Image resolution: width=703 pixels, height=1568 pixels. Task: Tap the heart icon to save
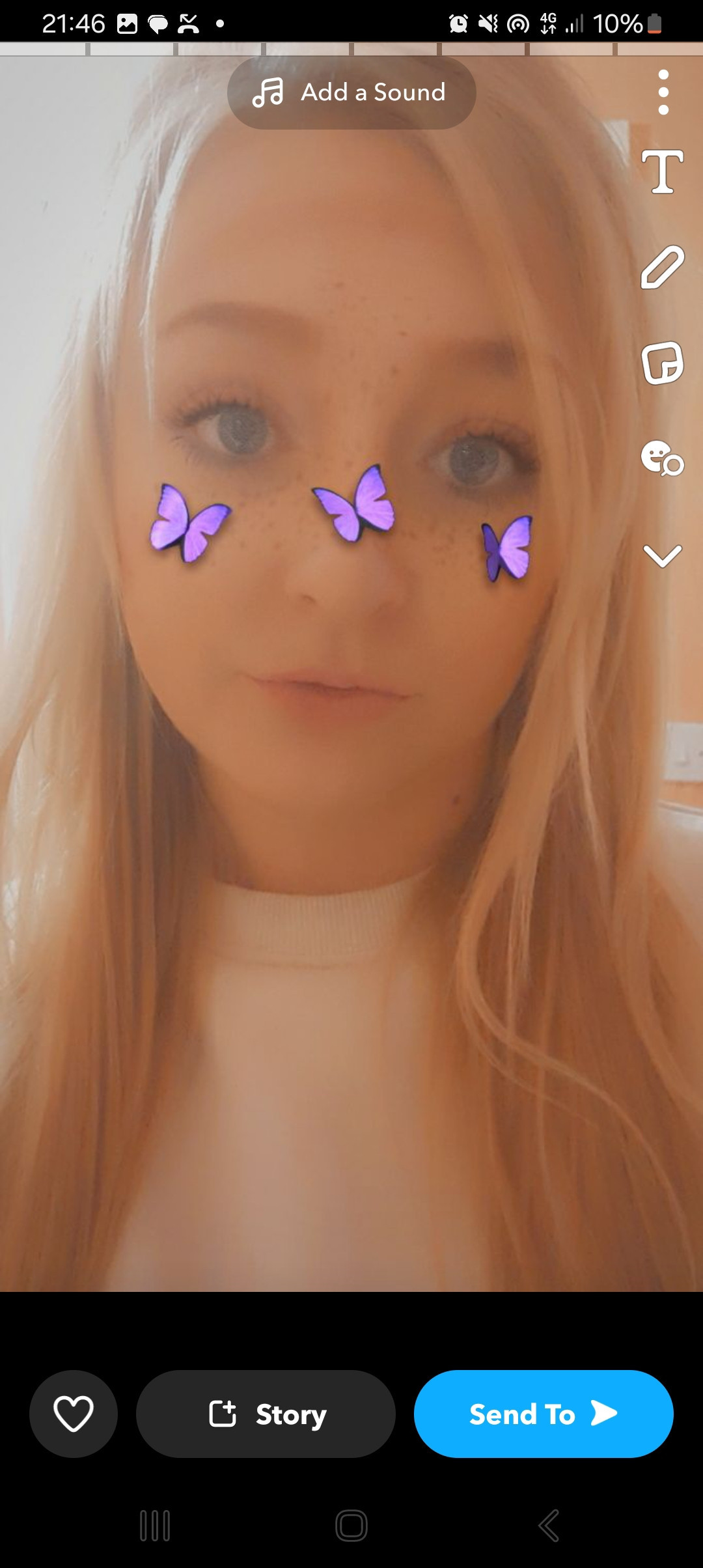74,1414
